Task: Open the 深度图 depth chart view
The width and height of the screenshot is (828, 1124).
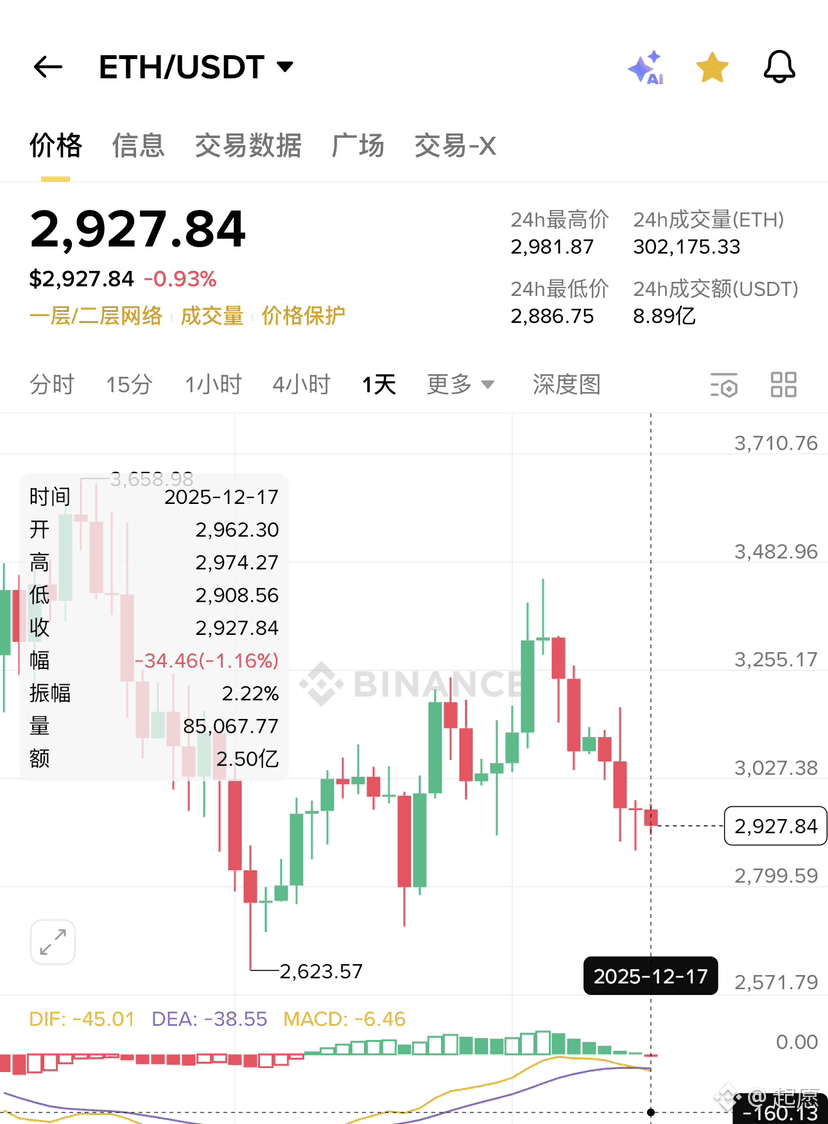Action: [x=566, y=384]
